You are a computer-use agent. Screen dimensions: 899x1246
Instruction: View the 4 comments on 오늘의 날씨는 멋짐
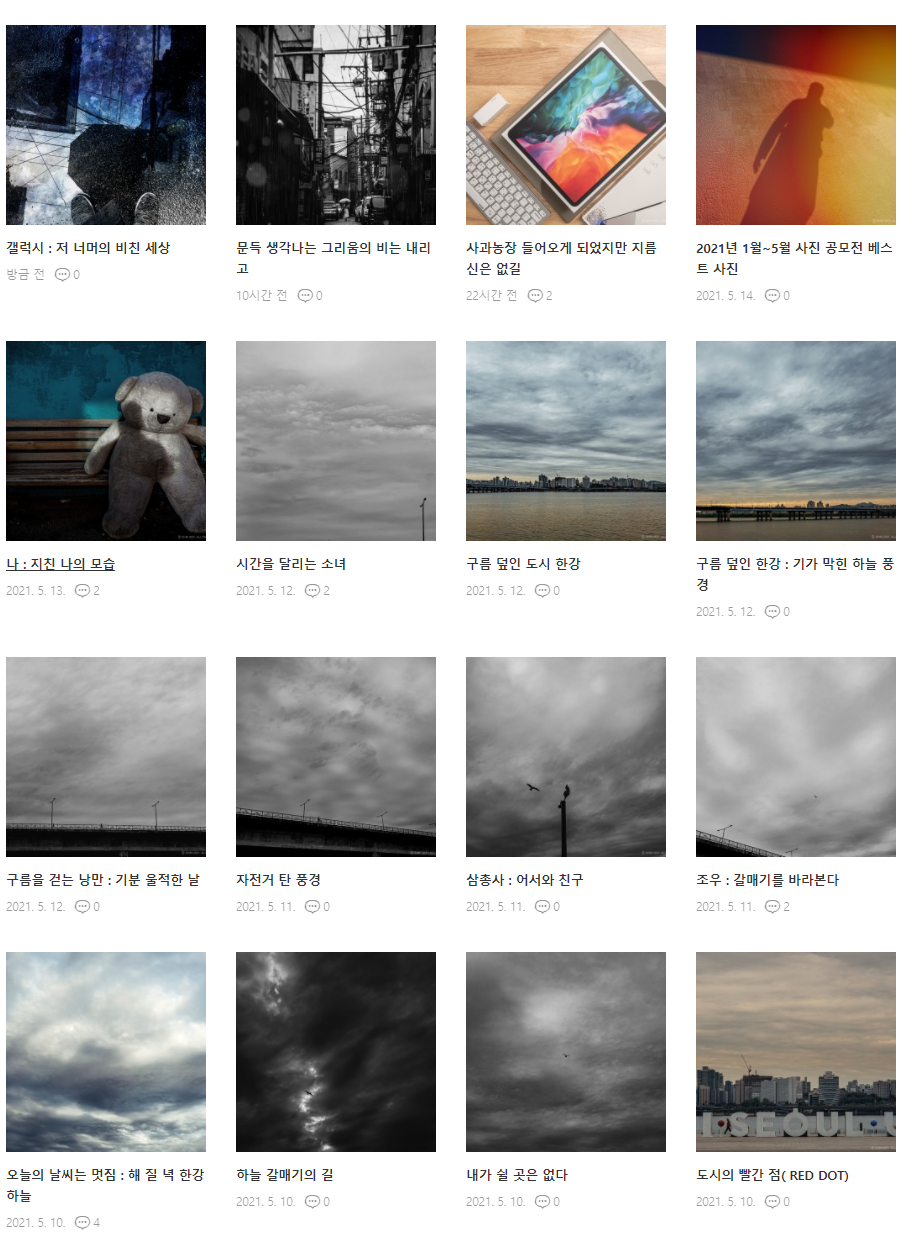[88, 1222]
